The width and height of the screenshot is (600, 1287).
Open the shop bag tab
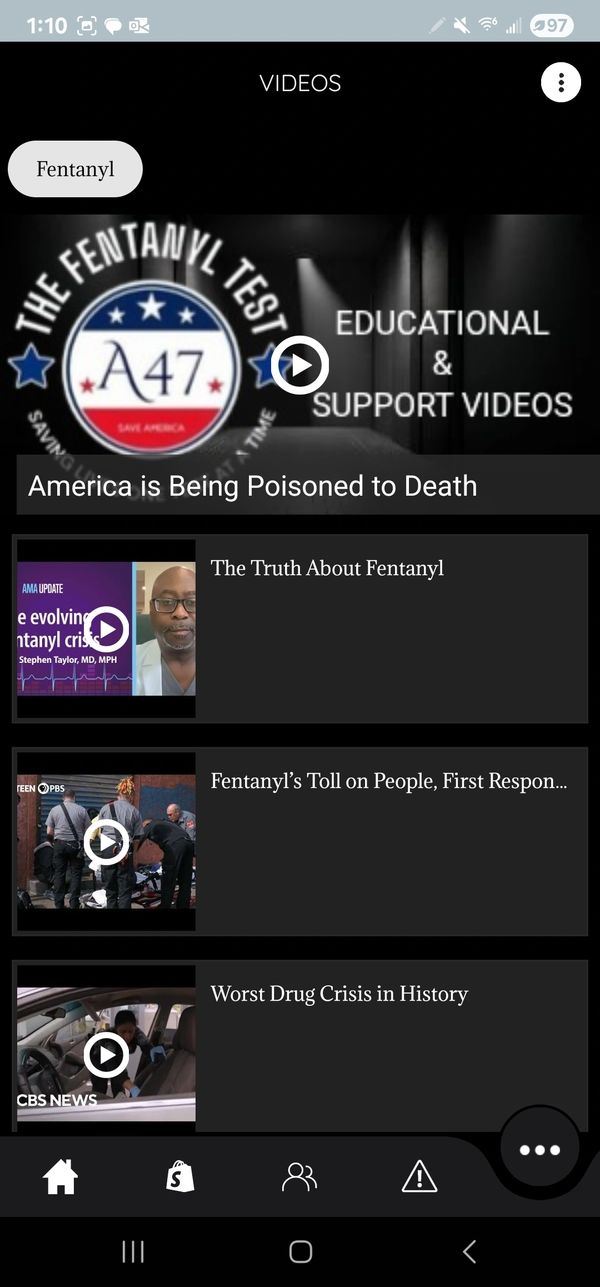click(180, 1177)
